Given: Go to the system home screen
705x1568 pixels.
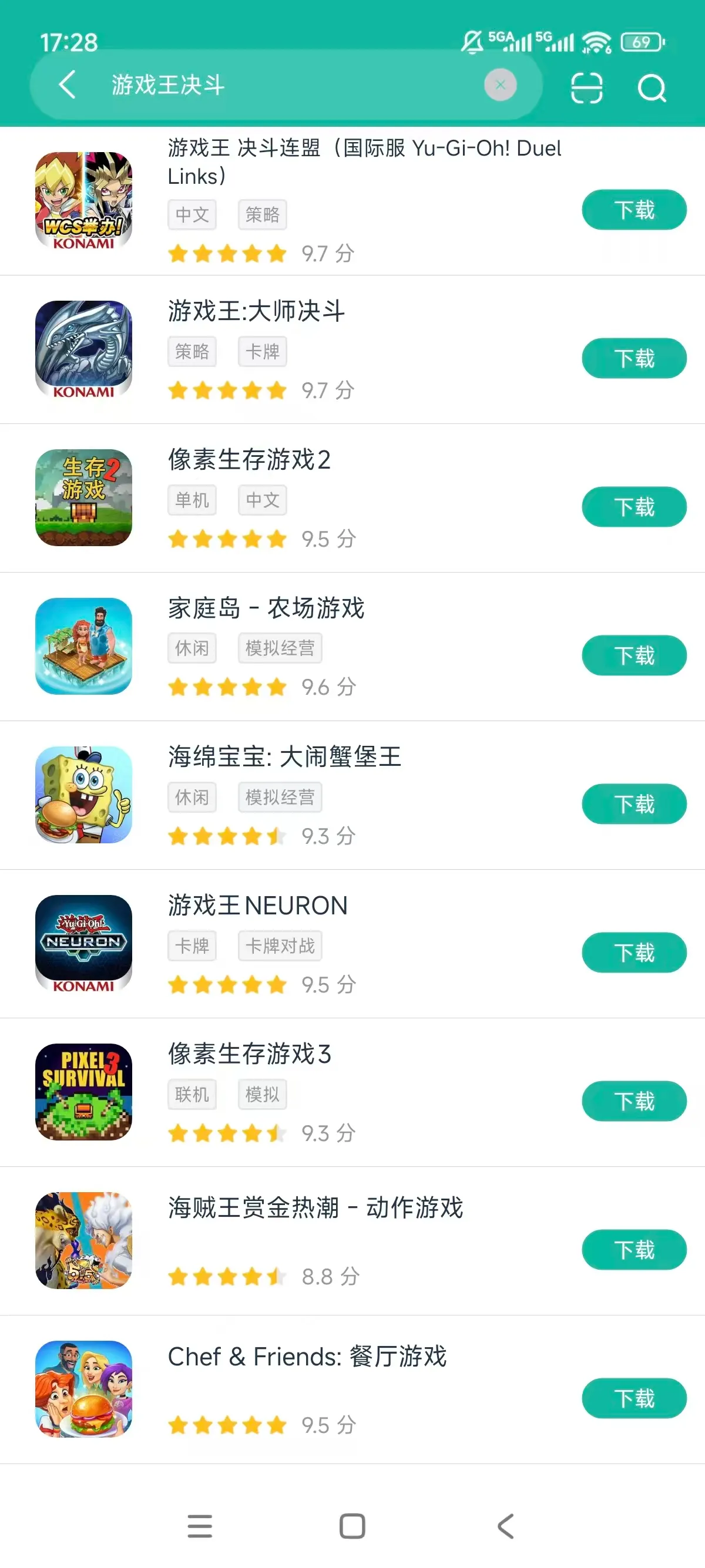Looking at the screenshot, I should pos(352,1526).
